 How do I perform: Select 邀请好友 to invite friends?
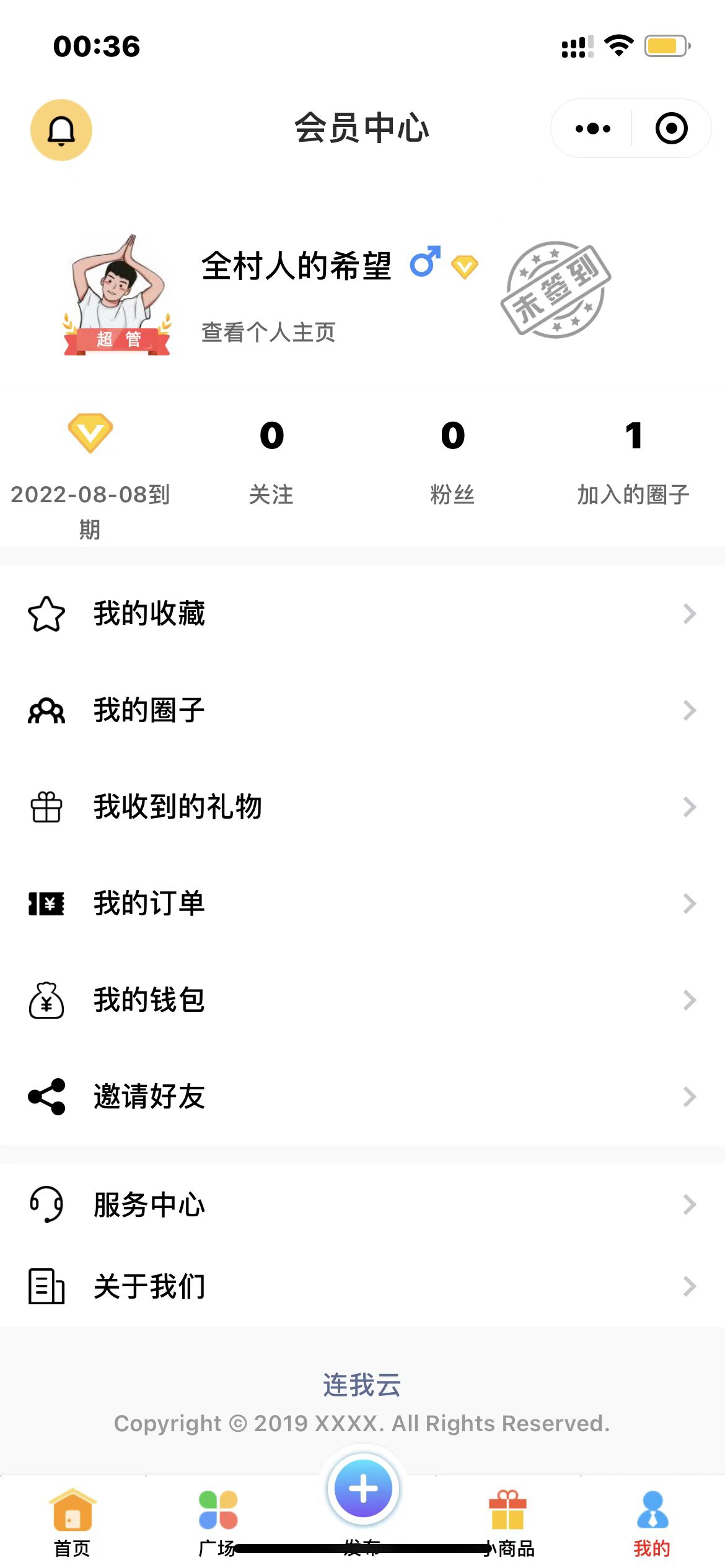tap(362, 1097)
